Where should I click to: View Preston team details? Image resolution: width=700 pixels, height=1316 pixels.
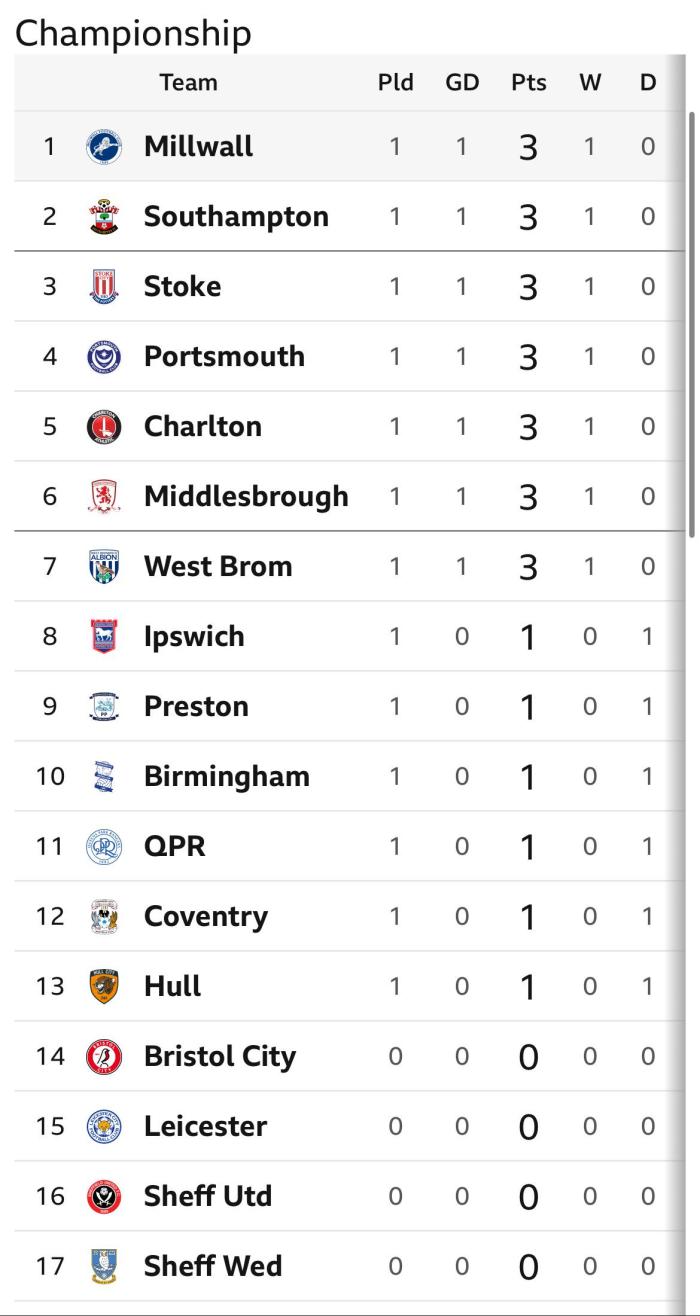pos(196,706)
